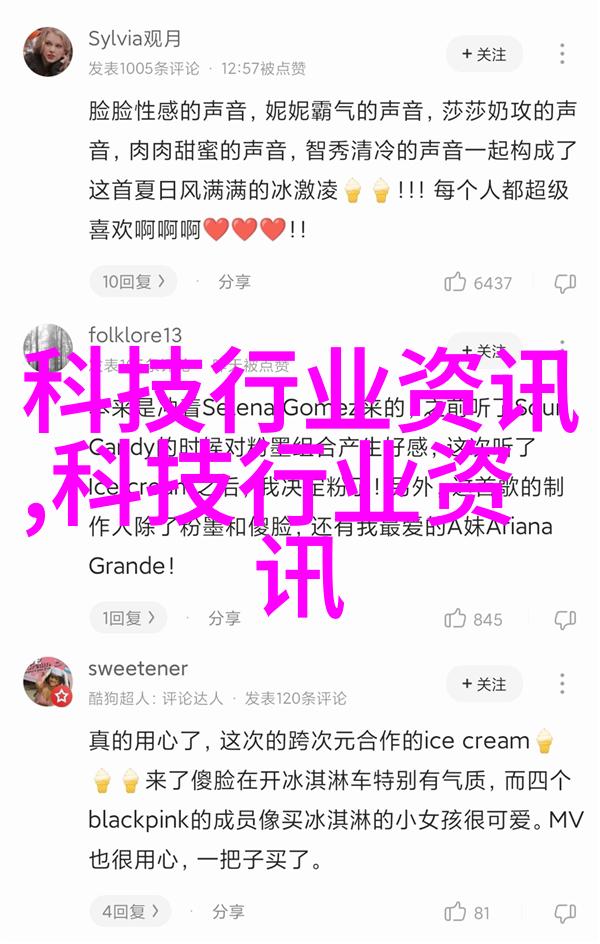Follow the user Sylvia观月
The width and height of the screenshot is (600, 944).
click(x=484, y=54)
